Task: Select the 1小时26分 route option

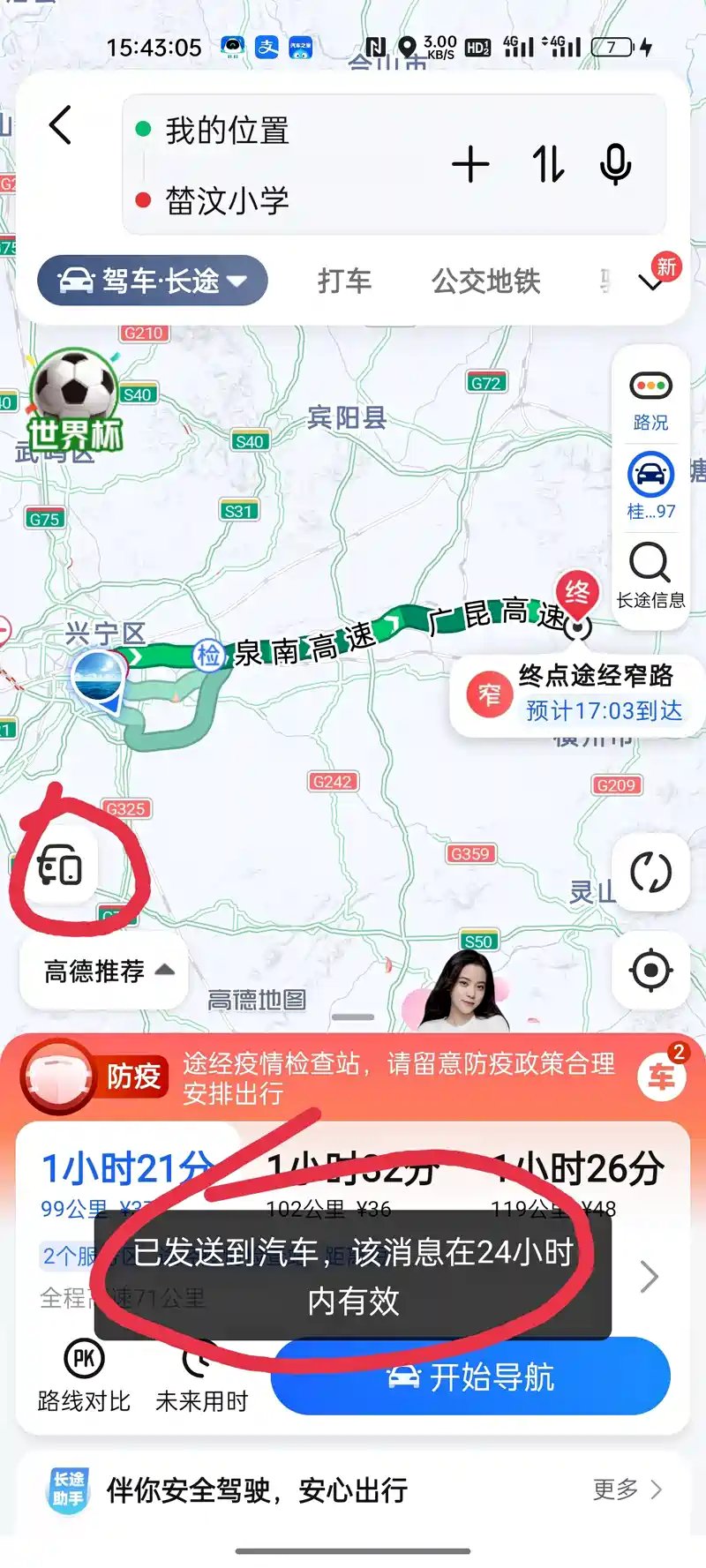Action: pos(578,1184)
